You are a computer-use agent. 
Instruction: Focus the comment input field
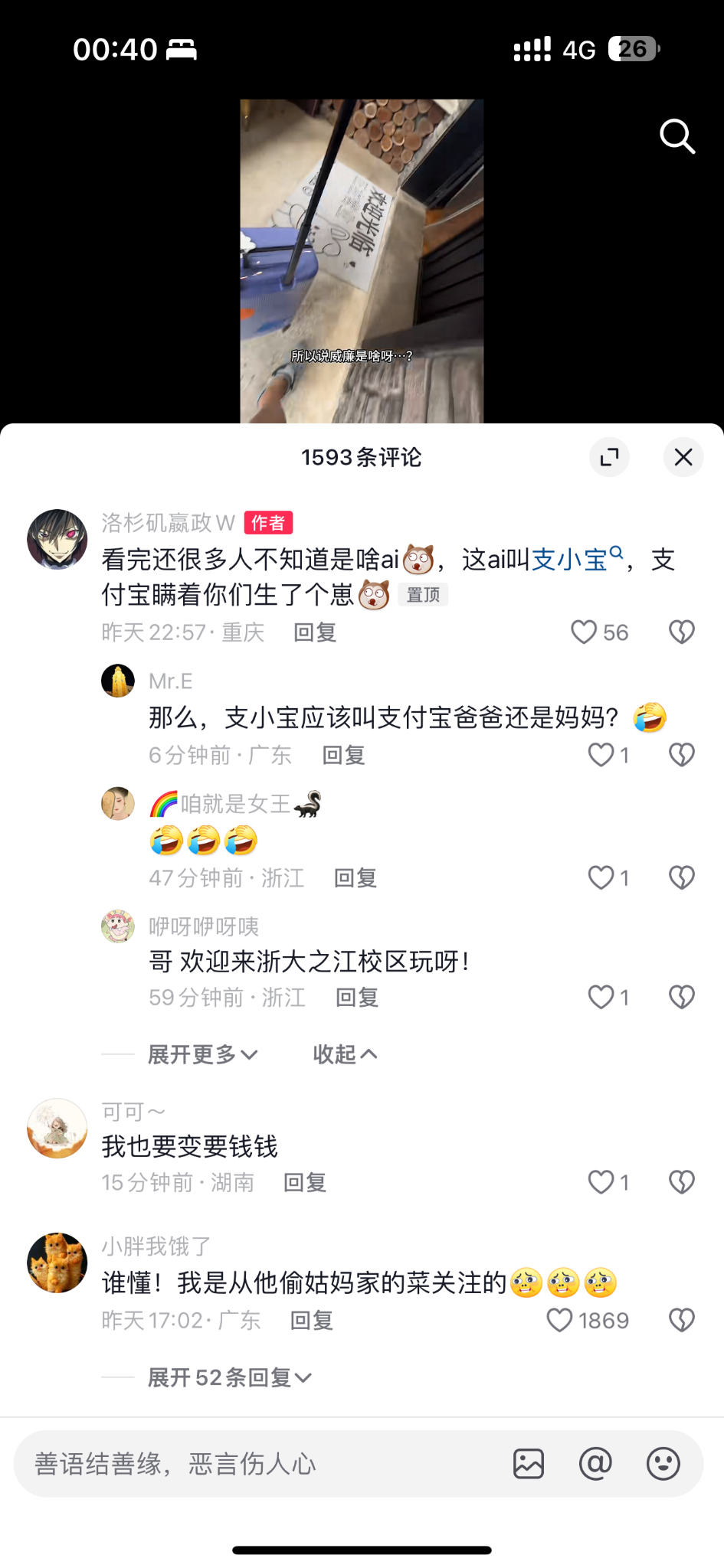(x=253, y=1464)
